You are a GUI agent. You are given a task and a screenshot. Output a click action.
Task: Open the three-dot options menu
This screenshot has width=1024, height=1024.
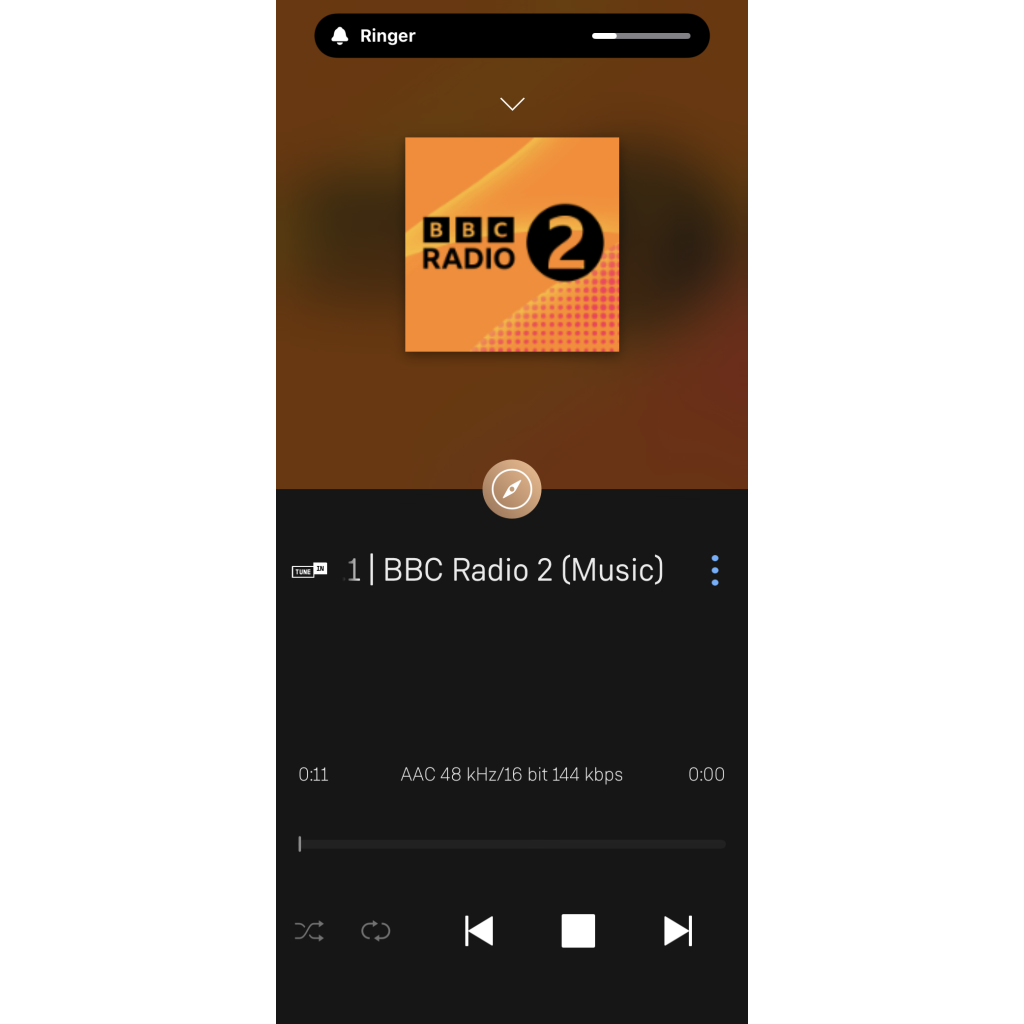point(714,570)
